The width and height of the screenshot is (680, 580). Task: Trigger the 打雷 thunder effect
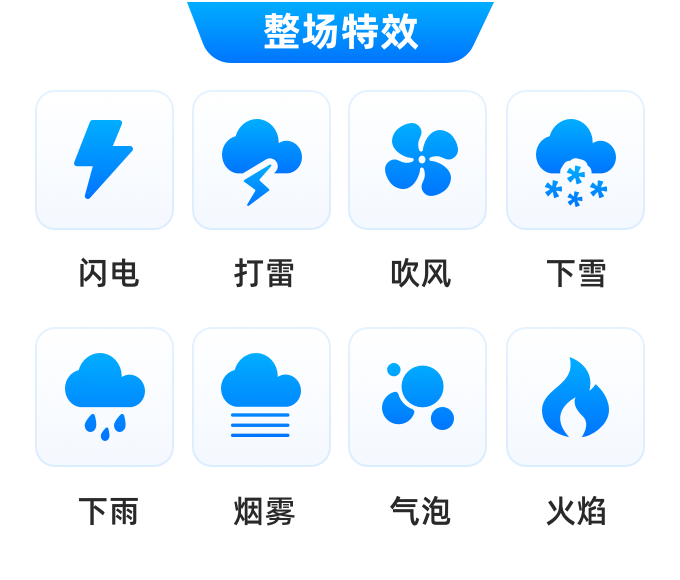(x=261, y=160)
